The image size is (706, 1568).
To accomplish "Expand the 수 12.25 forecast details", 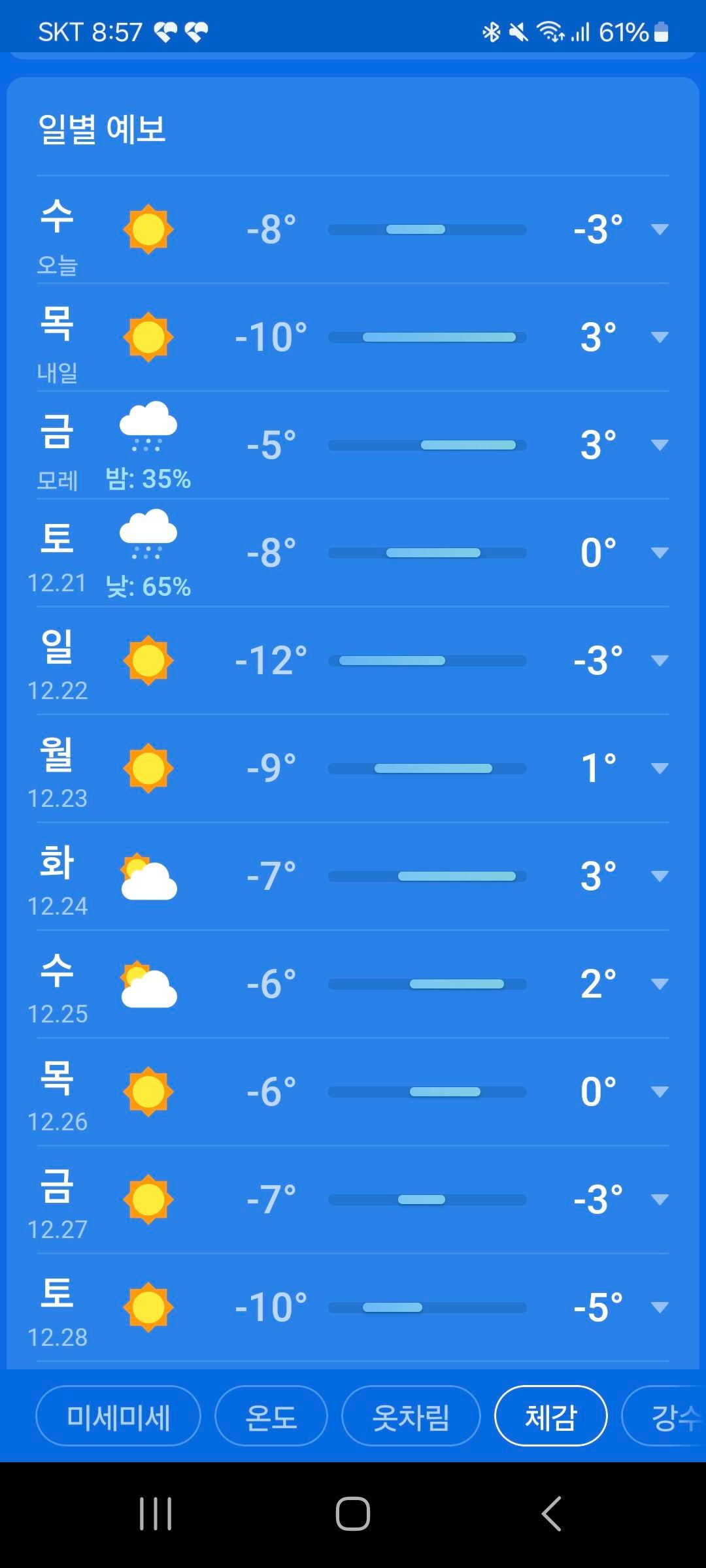I will tap(660, 984).
